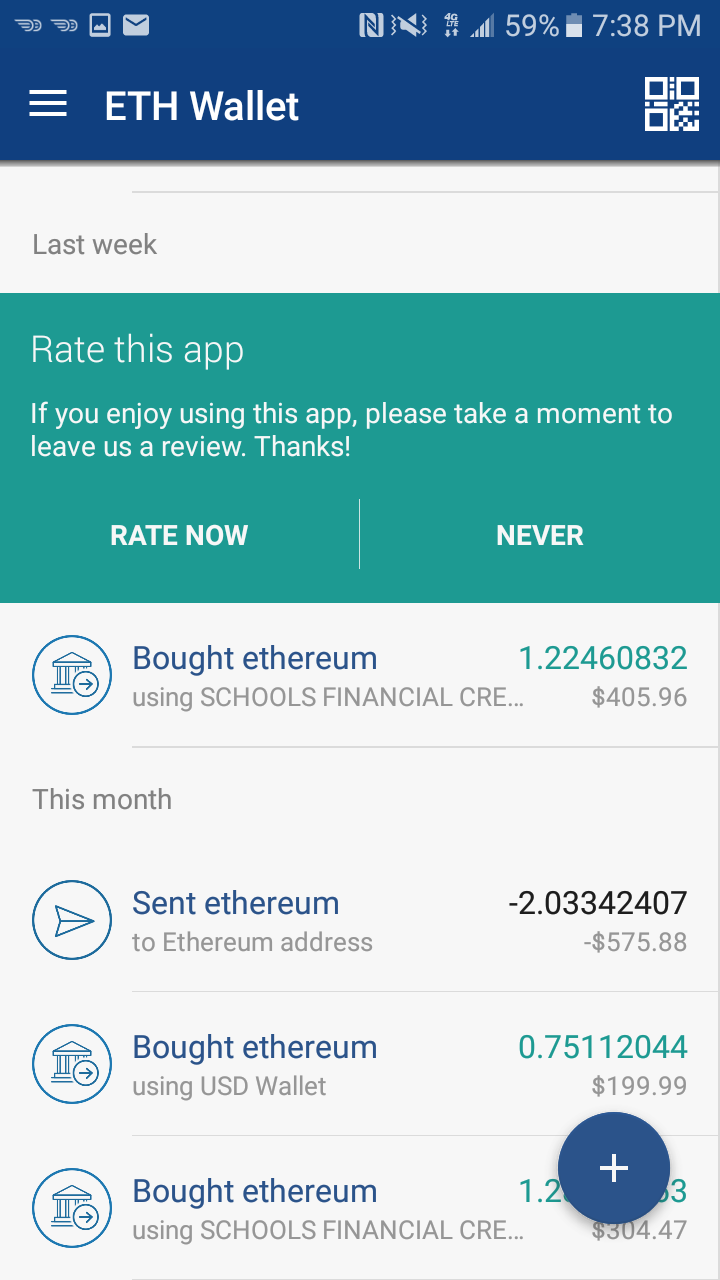
Task: Open the $304.47 Bought ethereum transaction
Action: [x=300, y=1209]
